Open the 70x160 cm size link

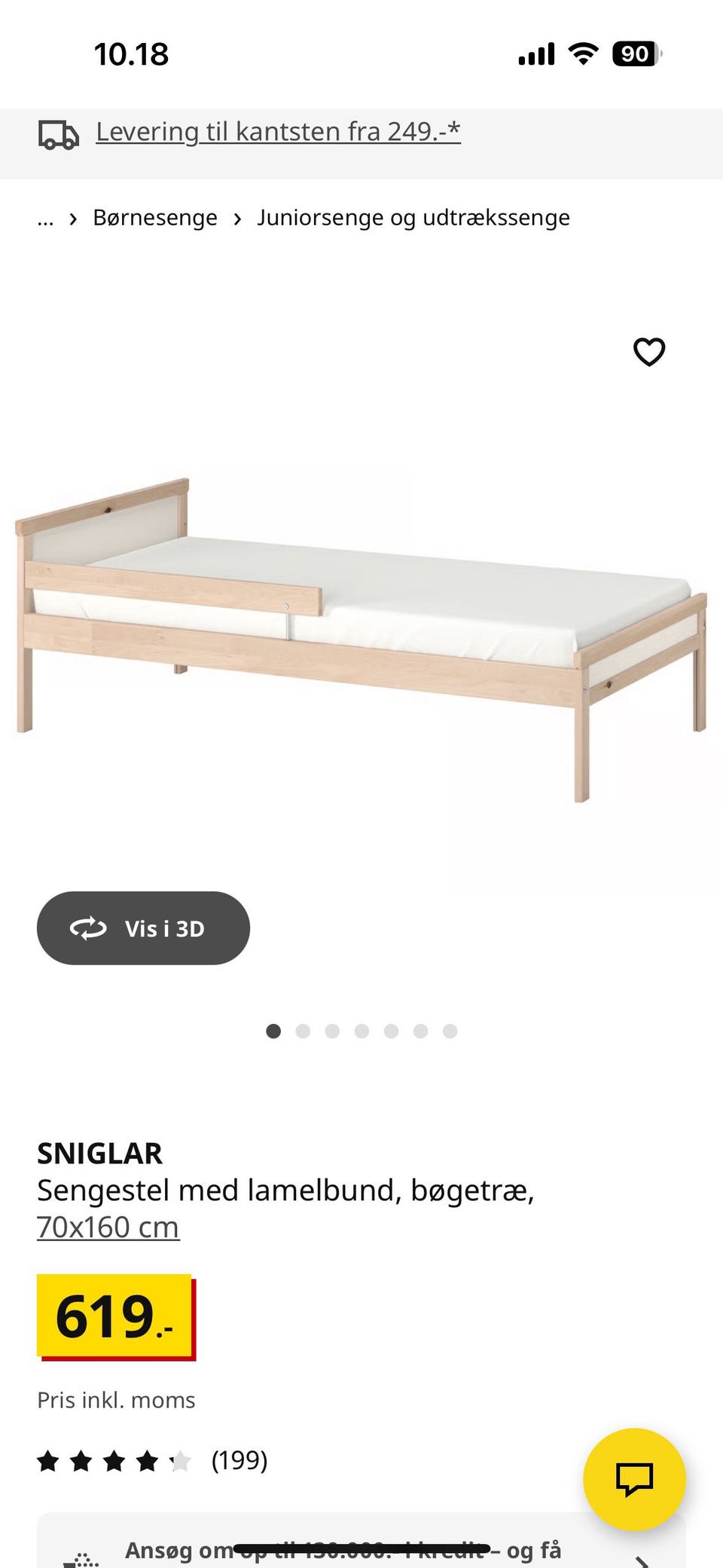108,1227
